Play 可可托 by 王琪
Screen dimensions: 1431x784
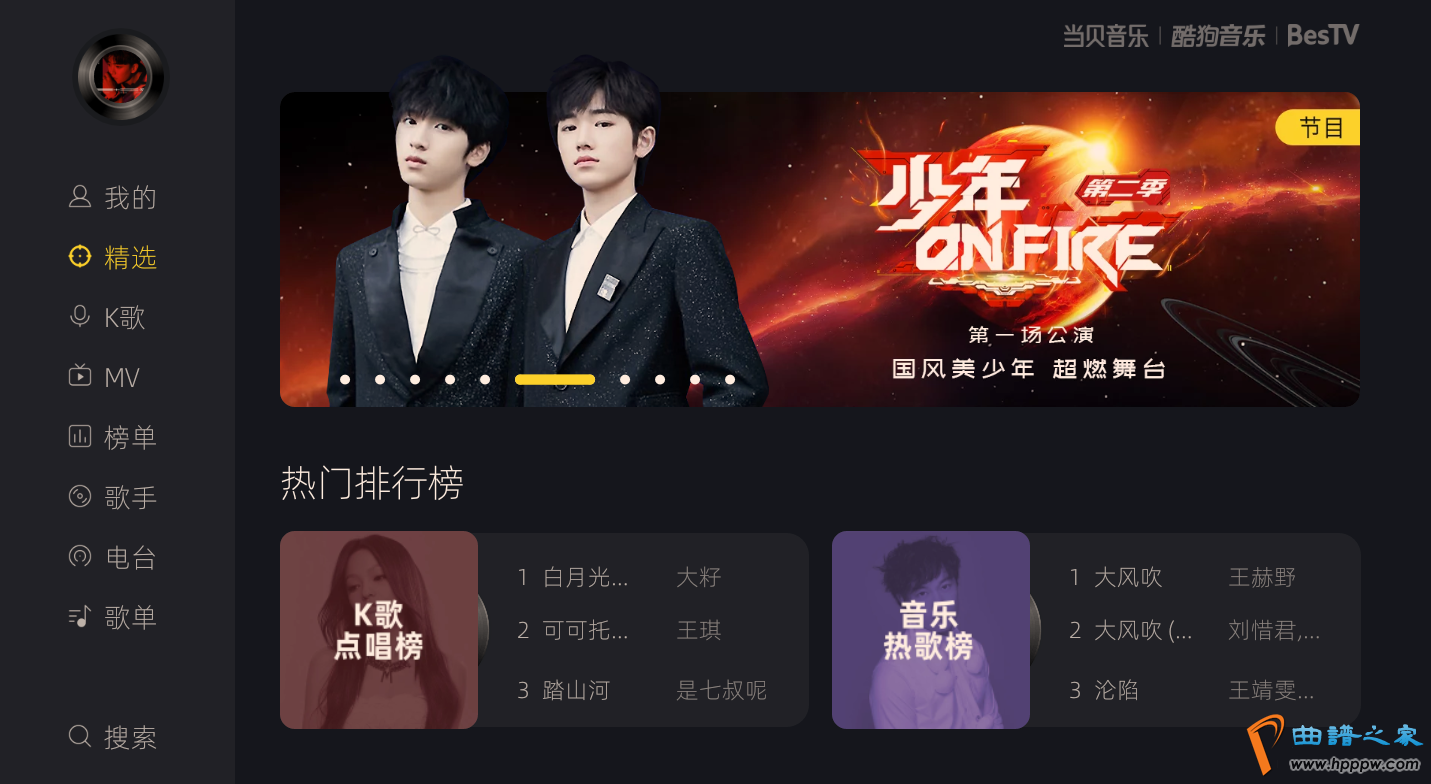(640, 630)
